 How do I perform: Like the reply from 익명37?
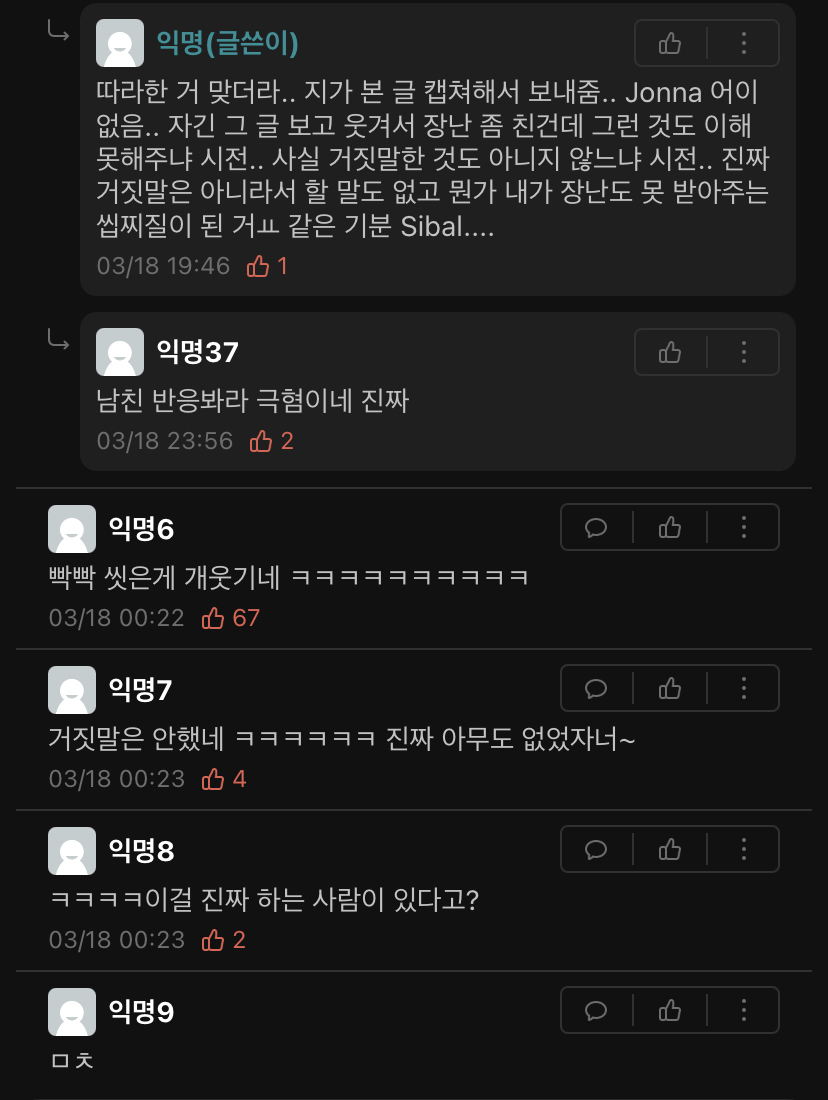pyautogui.click(x=670, y=352)
